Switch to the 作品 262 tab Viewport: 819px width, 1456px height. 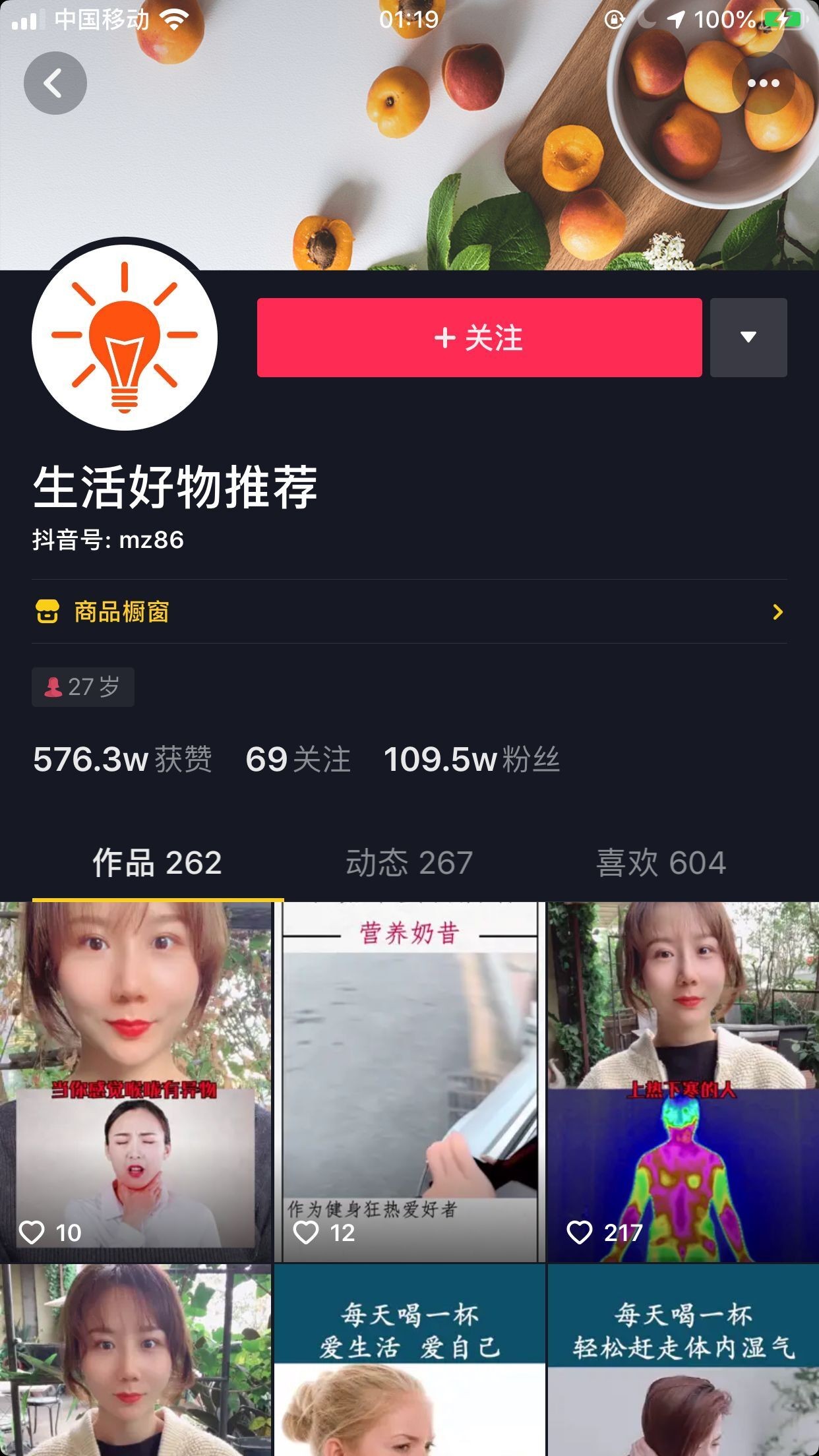[x=157, y=863]
